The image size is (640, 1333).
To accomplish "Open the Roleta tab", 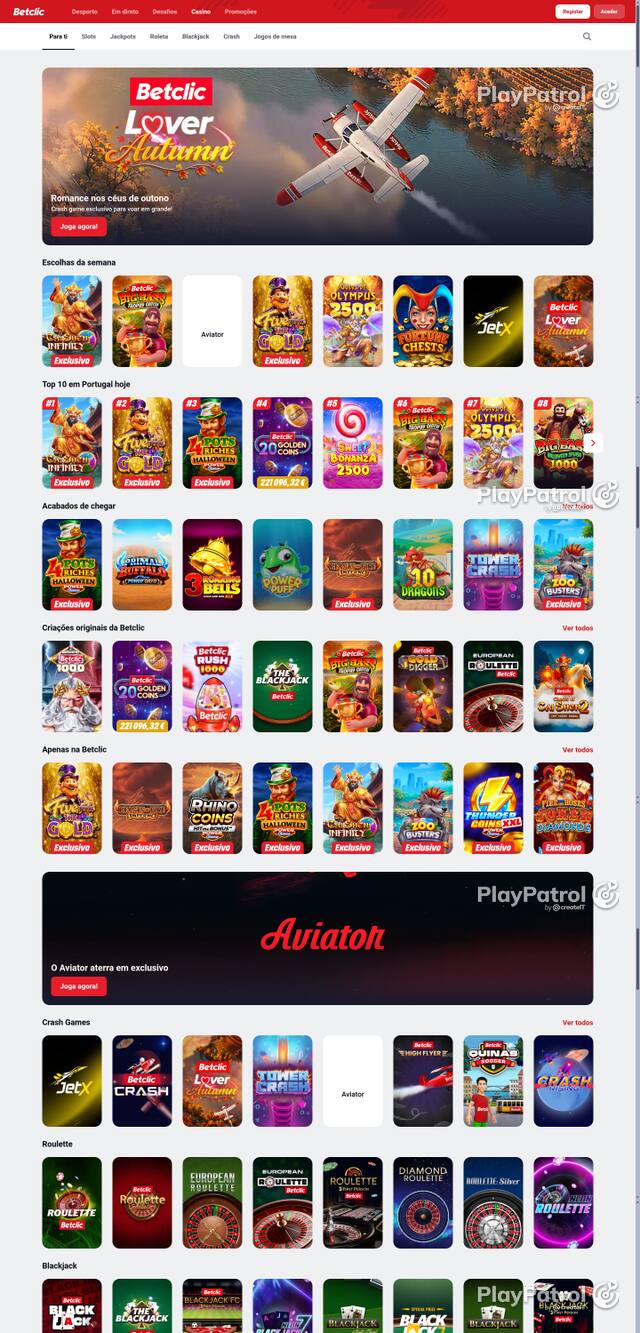I will pos(159,36).
